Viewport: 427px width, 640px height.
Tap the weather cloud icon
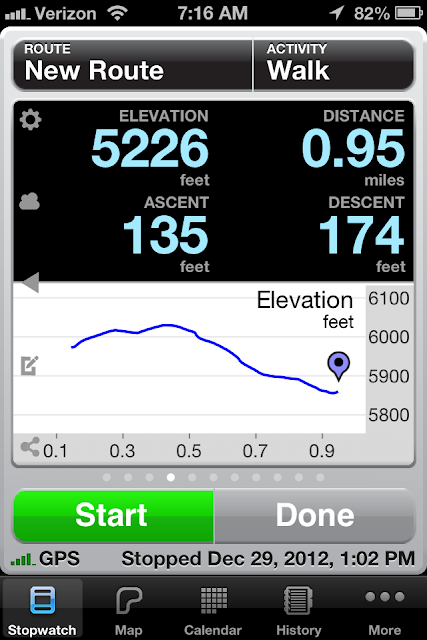tap(29, 202)
